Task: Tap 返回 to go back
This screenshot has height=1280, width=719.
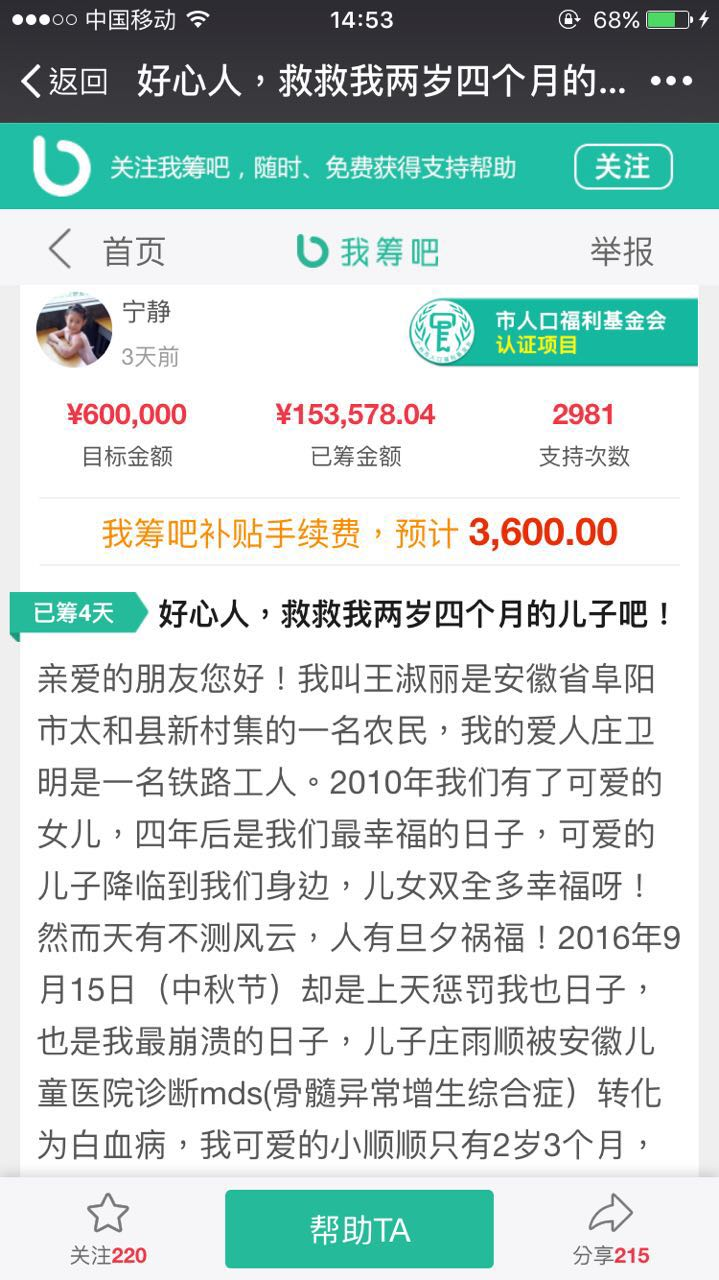Action: tap(64, 81)
